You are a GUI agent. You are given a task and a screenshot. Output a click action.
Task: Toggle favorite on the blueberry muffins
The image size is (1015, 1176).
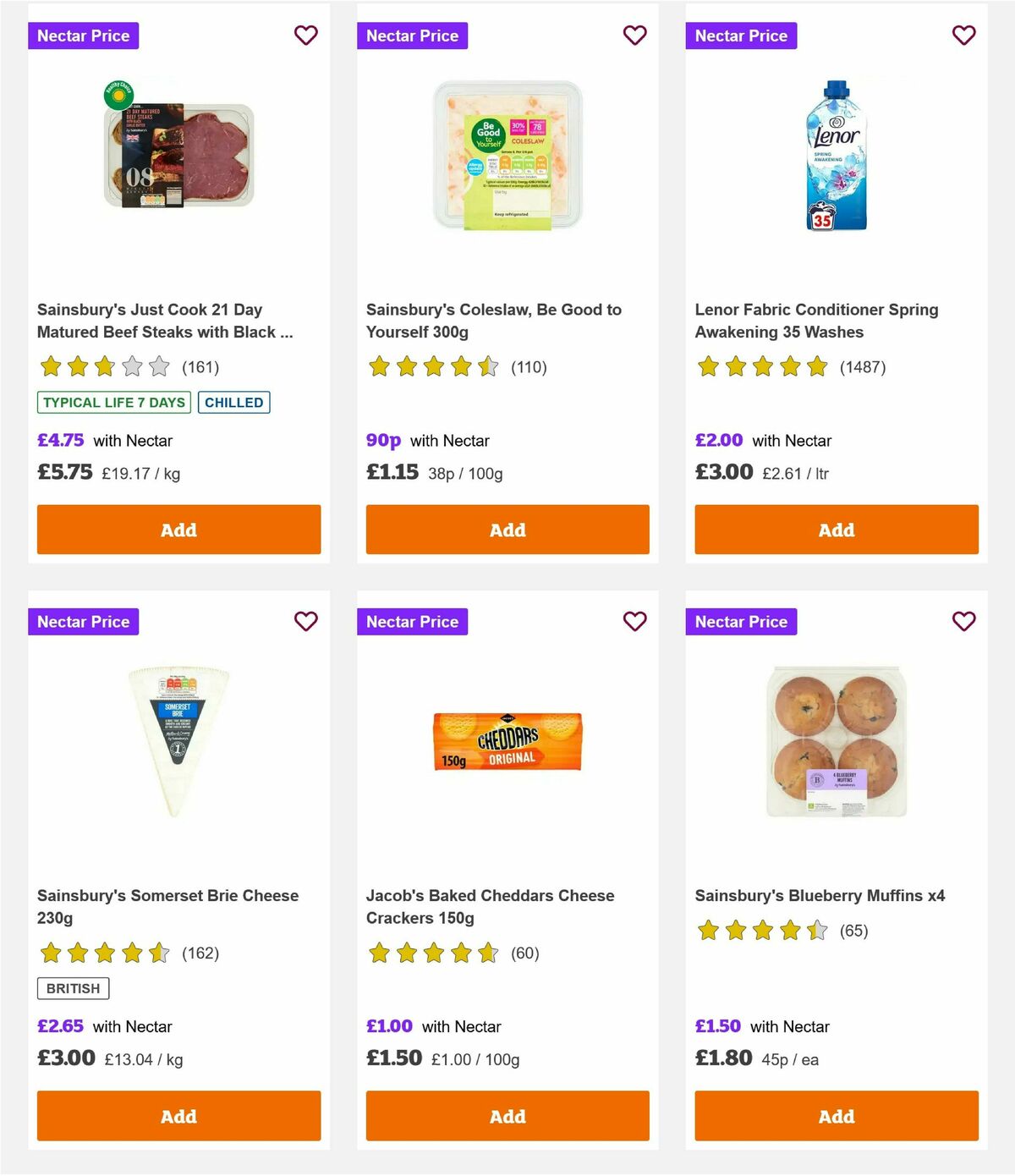click(x=963, y=621)
